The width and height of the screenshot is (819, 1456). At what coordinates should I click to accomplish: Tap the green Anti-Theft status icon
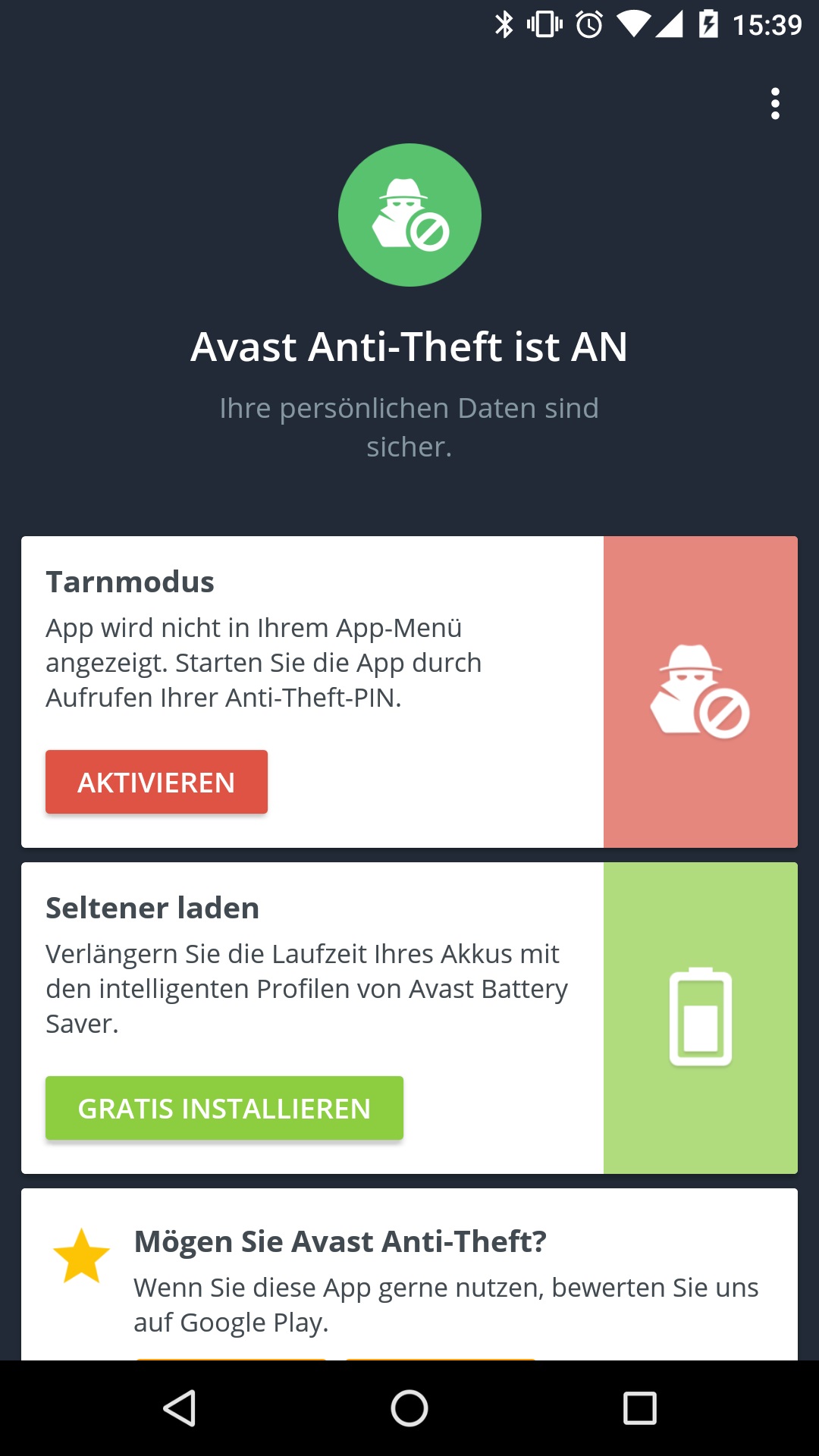(409, 215)
